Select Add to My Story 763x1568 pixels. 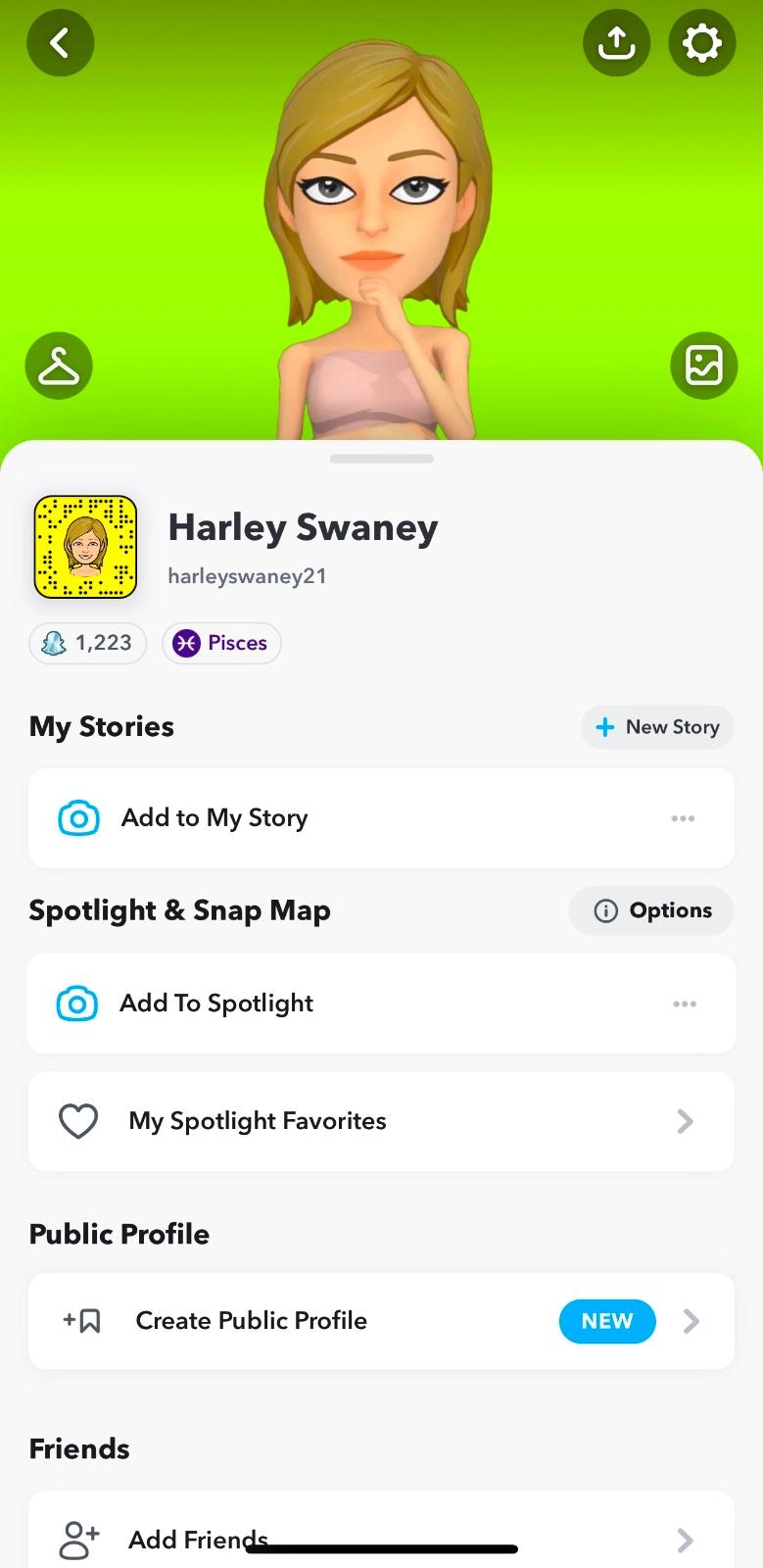pos(215,818)
